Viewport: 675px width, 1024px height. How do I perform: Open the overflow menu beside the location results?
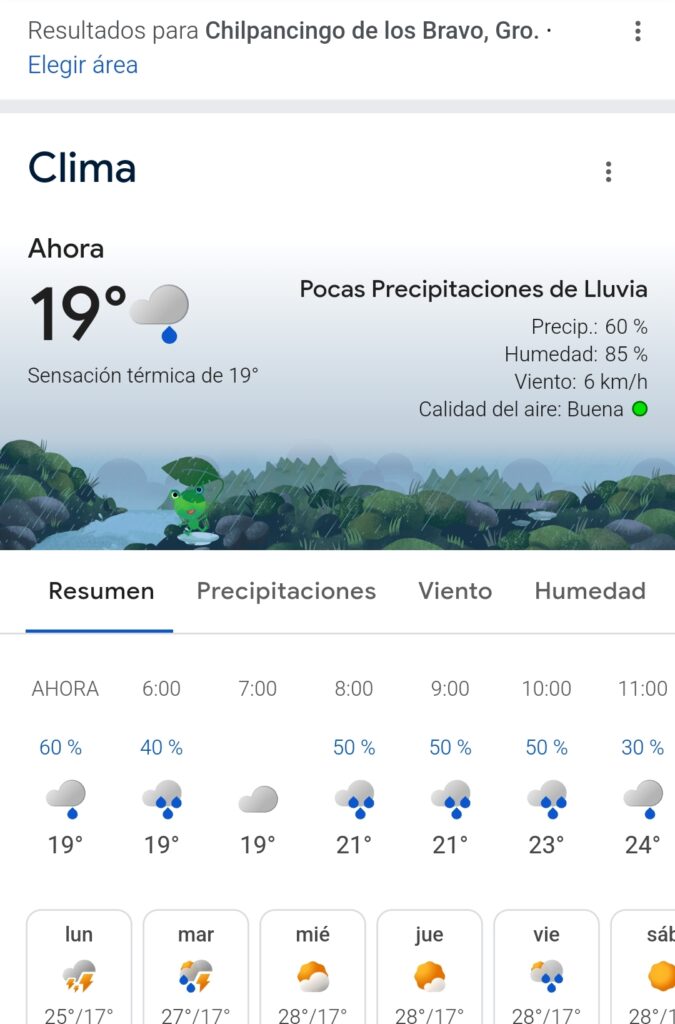pos(637,32)
